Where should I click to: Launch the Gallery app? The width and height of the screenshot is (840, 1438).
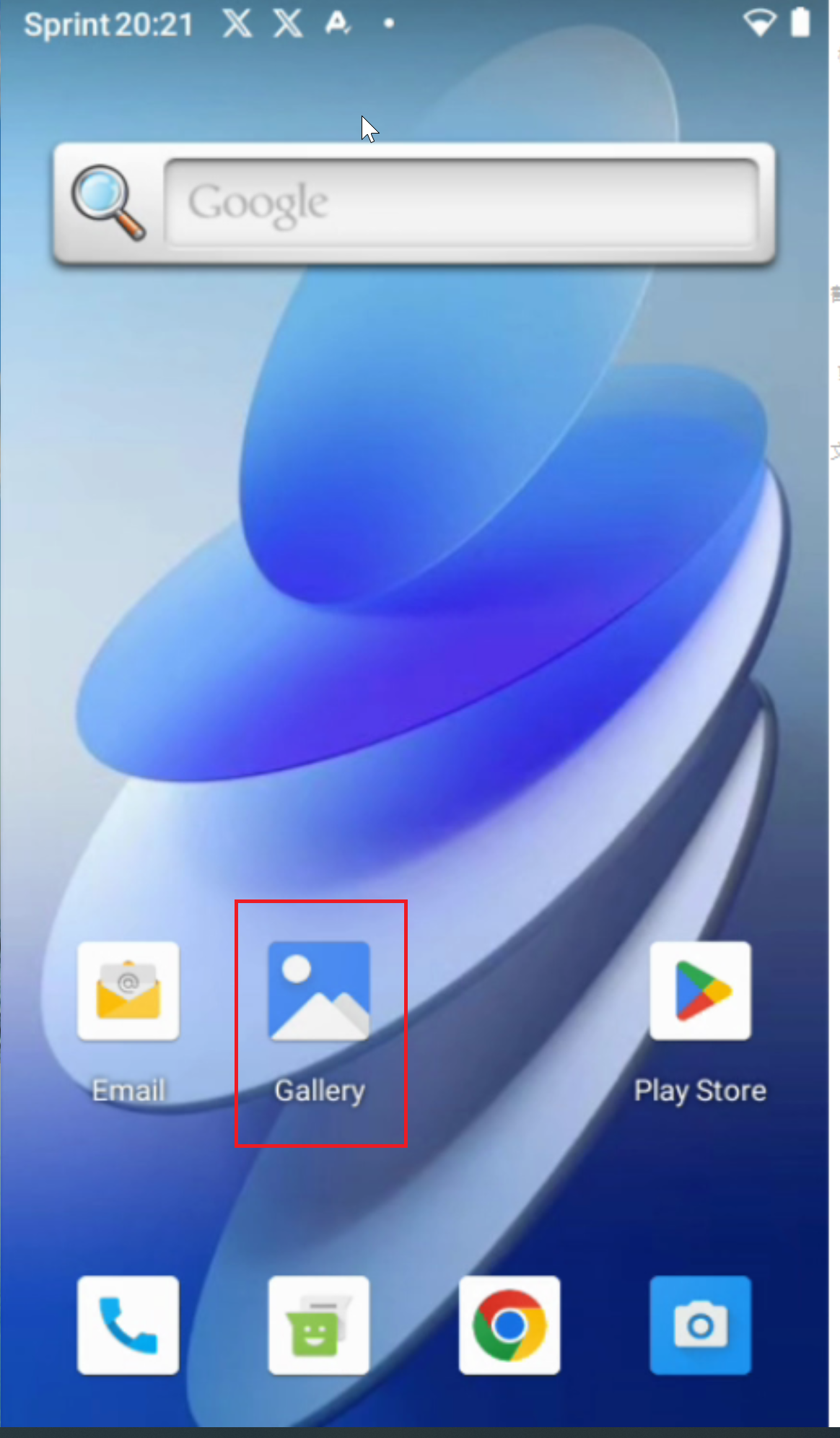319,992
